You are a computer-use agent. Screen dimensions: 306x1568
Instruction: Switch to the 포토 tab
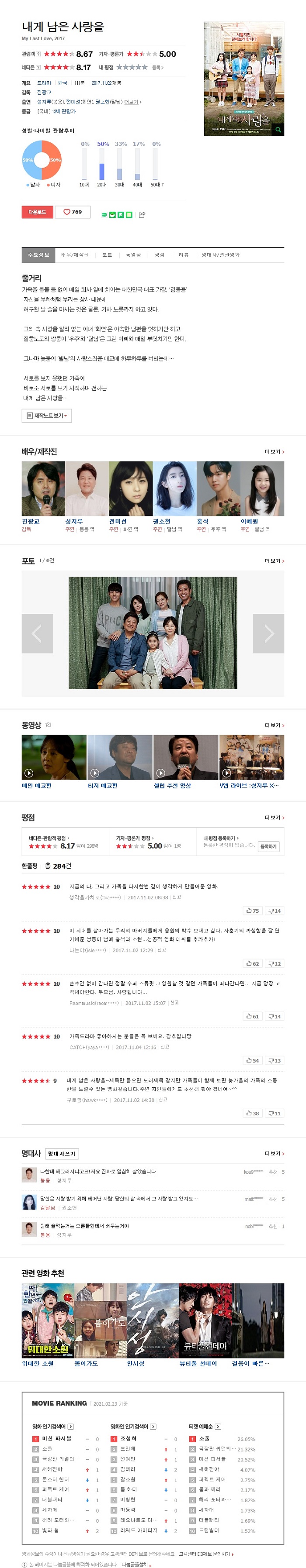(x=107, y=255)
